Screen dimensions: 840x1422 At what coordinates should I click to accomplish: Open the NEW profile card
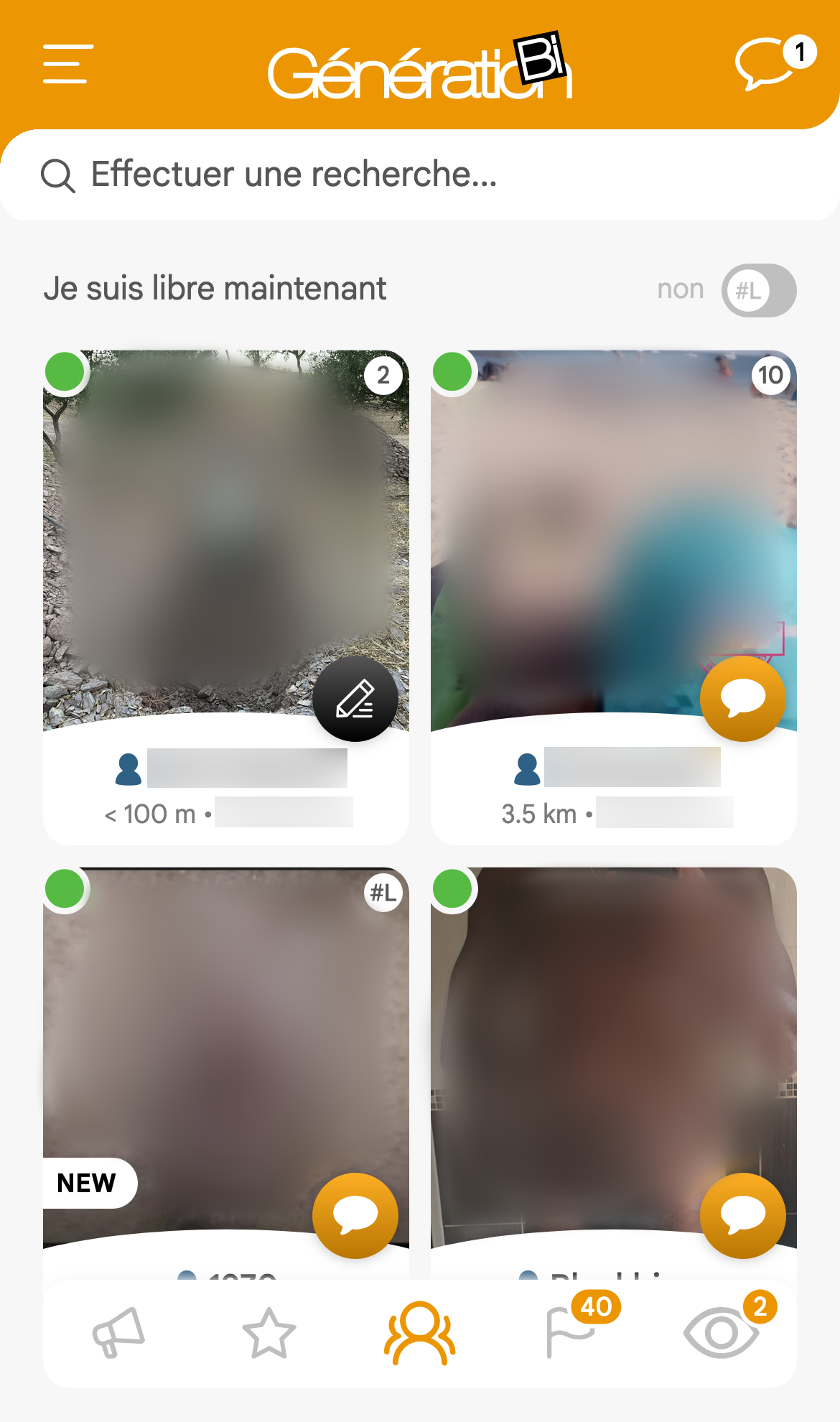226,1074
